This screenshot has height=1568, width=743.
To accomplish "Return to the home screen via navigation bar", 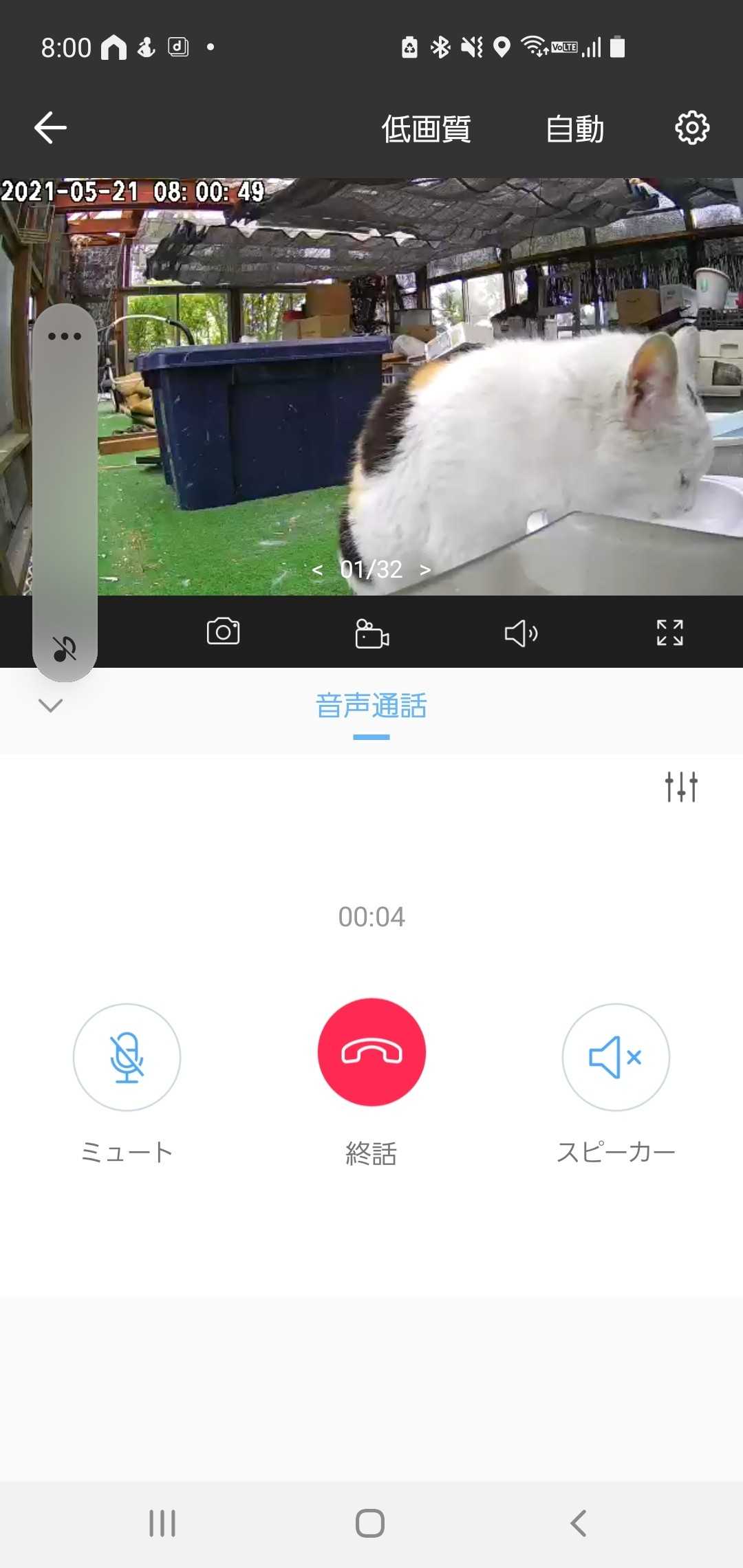I will (x=370, y=1523).
